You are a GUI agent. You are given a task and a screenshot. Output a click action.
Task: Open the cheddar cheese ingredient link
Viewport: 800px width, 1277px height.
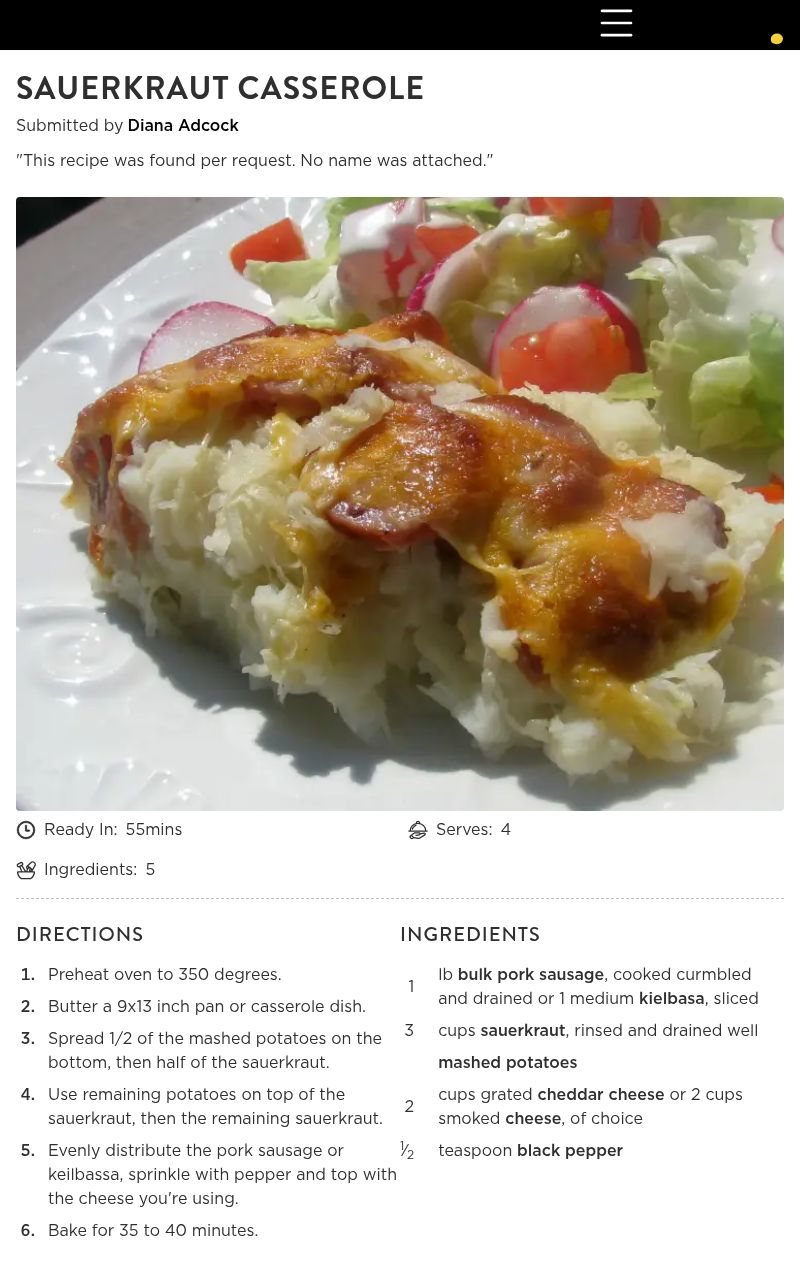click(x=600, y=1095)
